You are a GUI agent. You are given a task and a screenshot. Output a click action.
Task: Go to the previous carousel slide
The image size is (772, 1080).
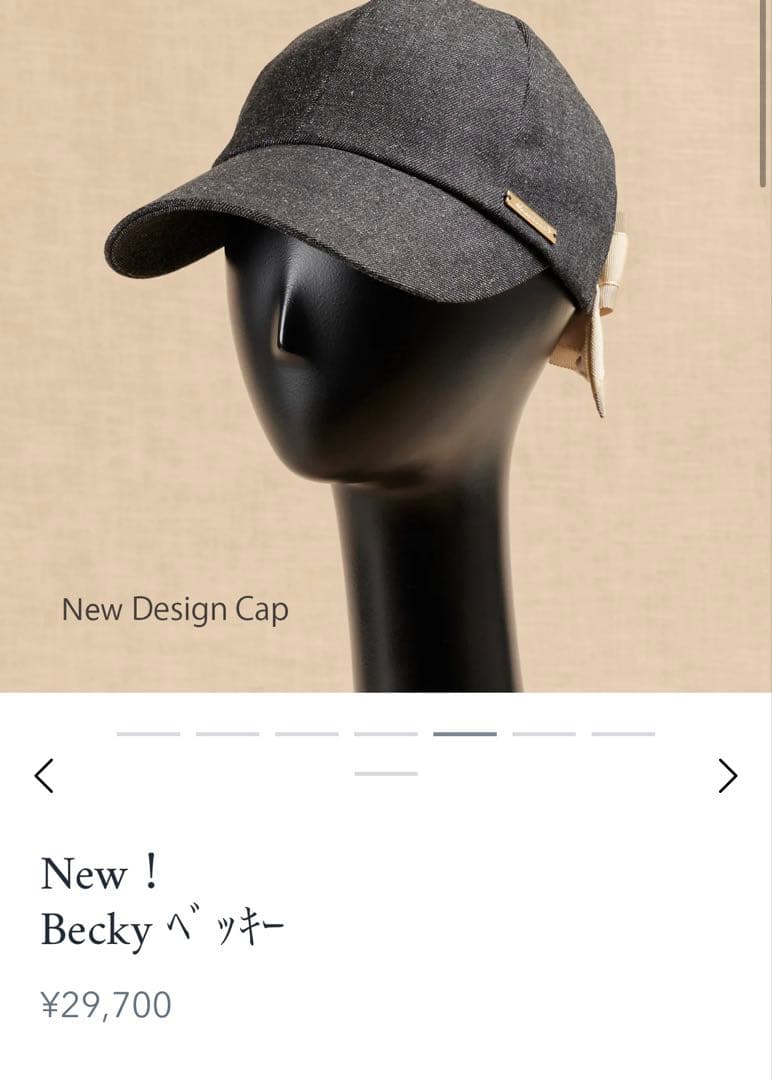pos(44,776)
